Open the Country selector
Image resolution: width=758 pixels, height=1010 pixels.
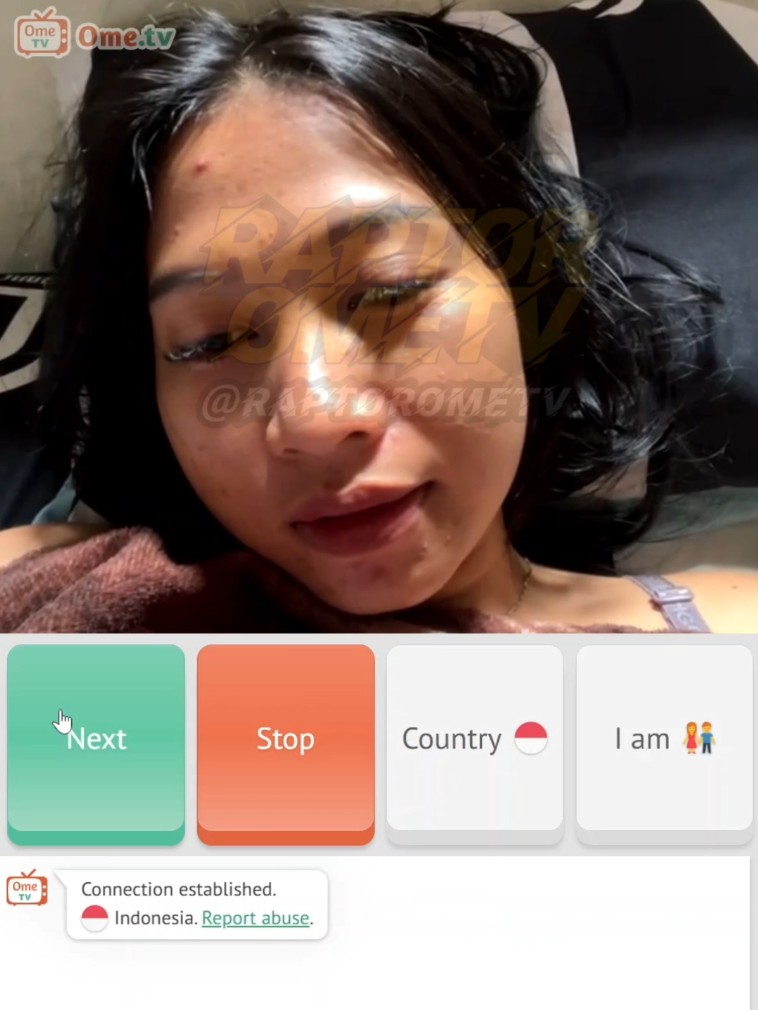[x=474, y=740]
